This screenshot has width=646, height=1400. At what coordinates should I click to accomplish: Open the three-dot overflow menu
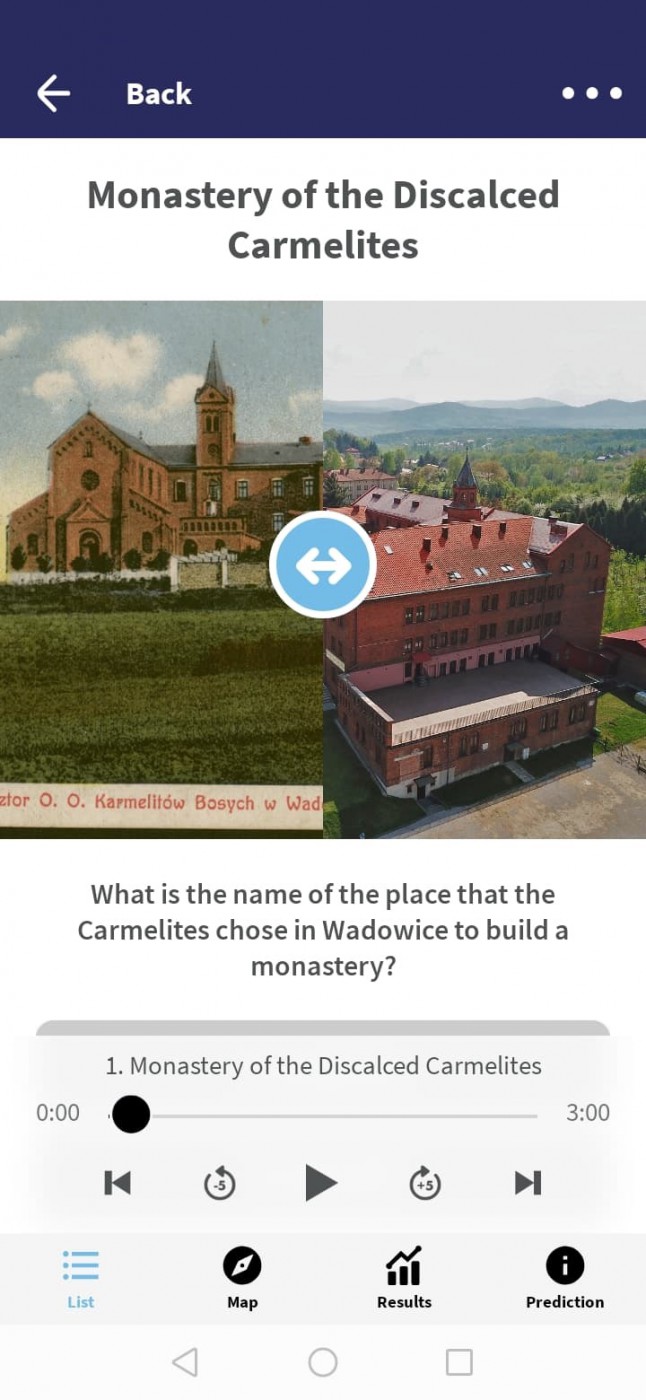click(591, 93)
